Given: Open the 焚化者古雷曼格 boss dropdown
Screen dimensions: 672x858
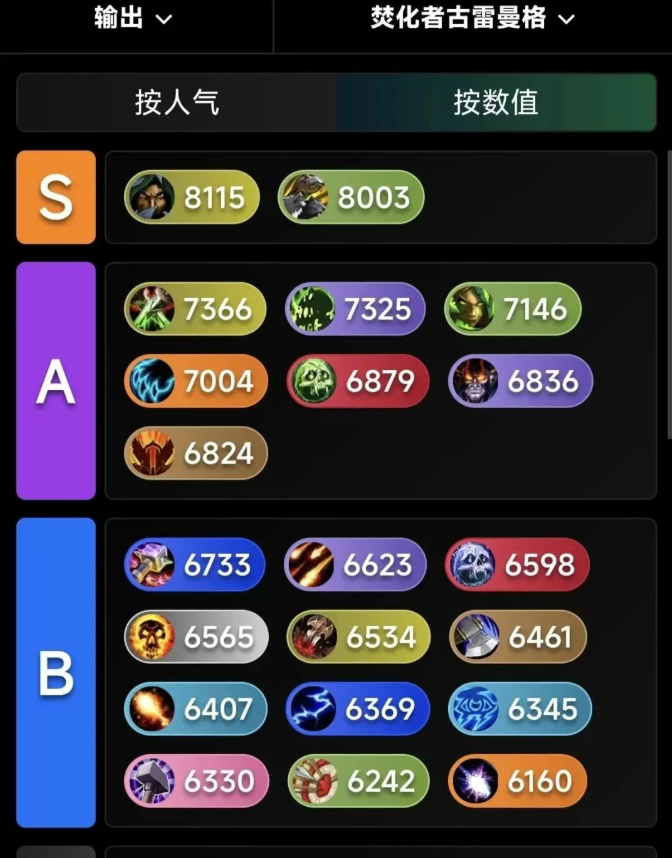Looking at the screenshot, I should 472,18.
